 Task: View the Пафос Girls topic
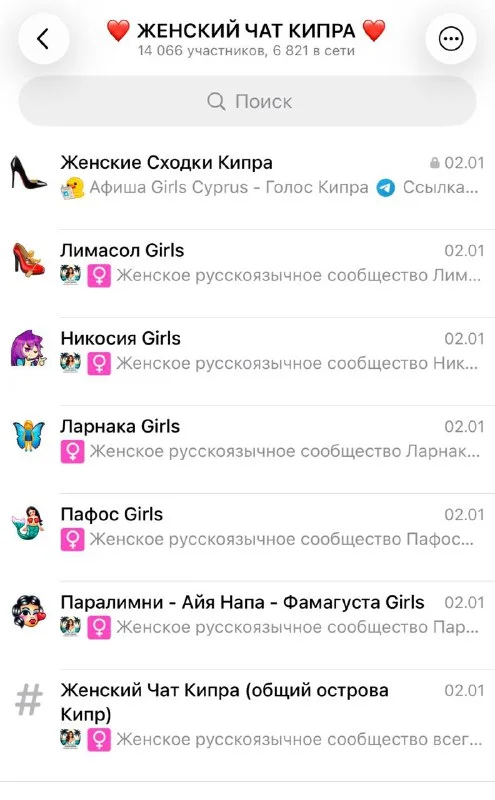click(x=248, y=528)
